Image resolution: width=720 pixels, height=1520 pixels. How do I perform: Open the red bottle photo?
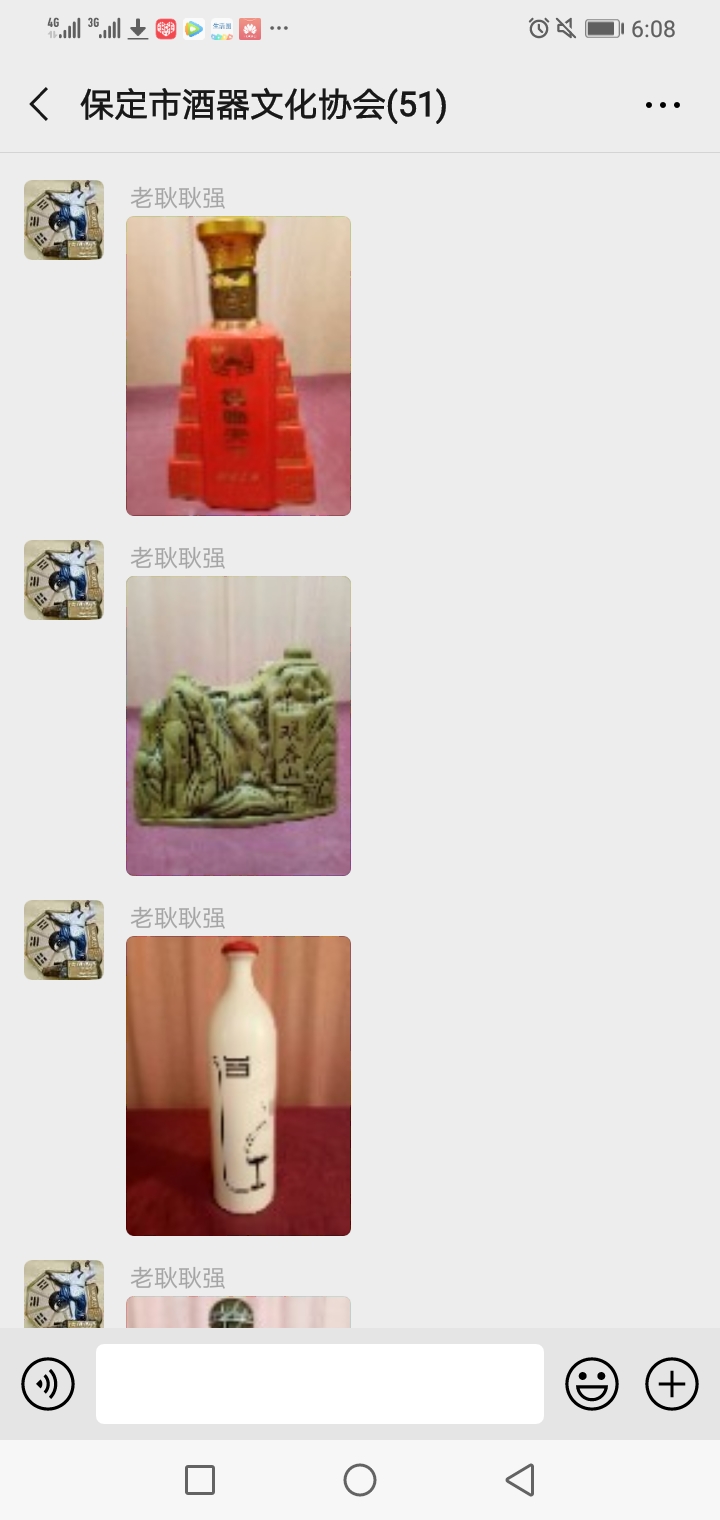click(x=238, y=366)
